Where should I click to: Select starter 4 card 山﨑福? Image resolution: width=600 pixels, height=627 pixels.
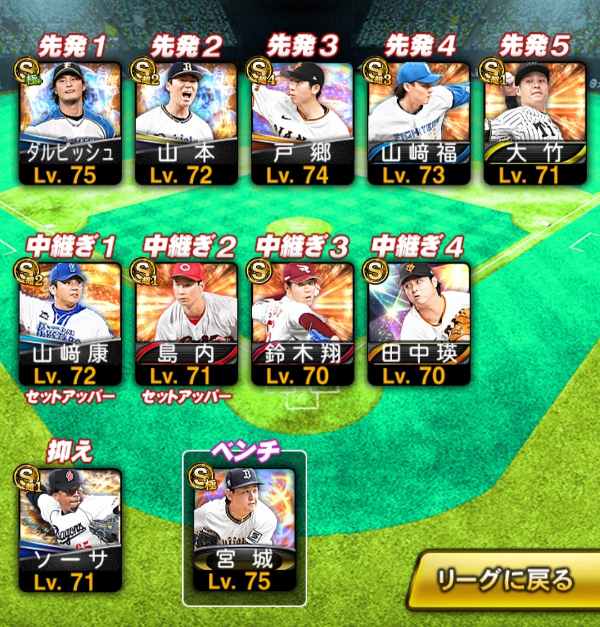tap(418, 122)
